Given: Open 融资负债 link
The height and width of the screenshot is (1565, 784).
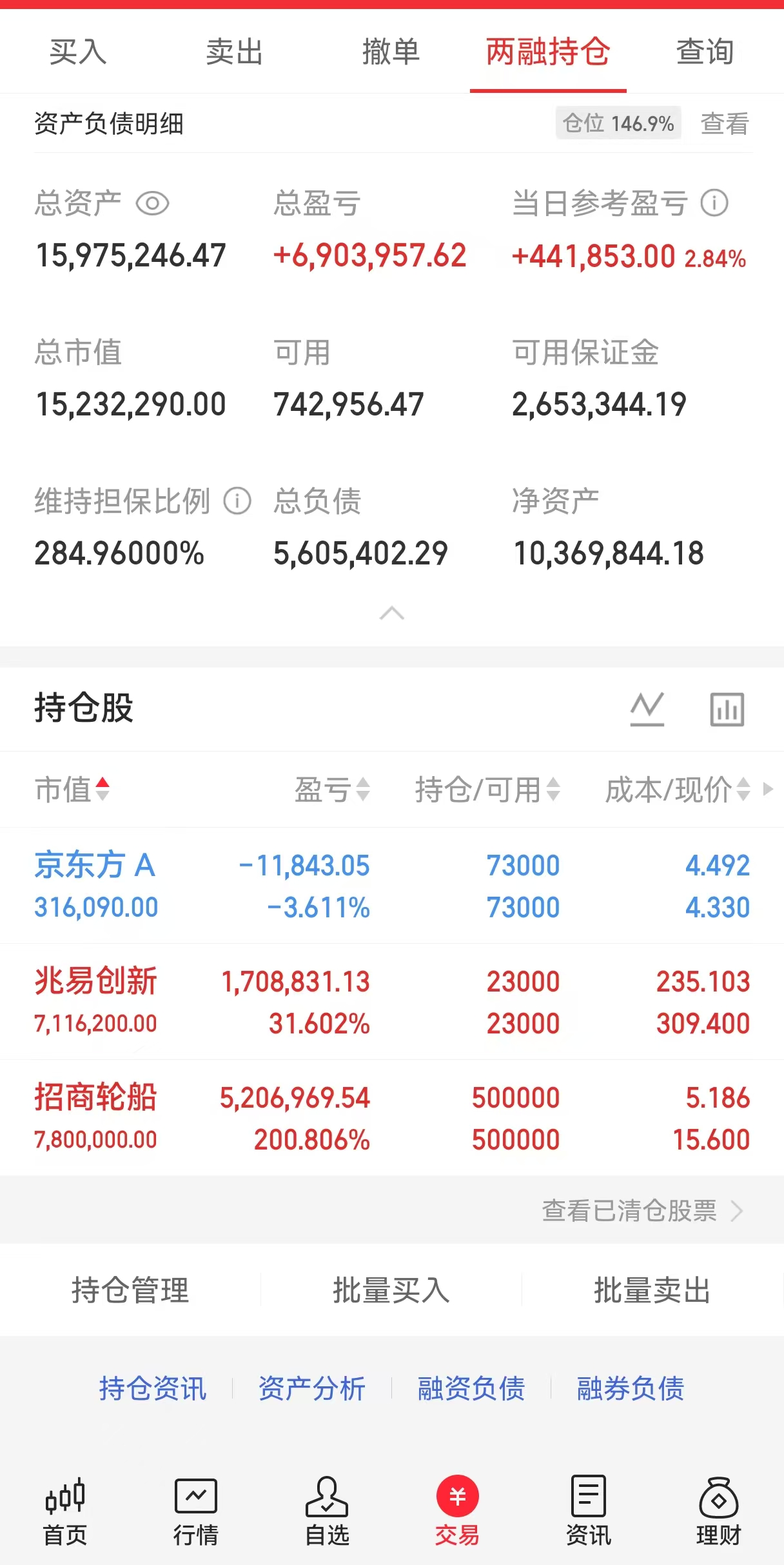Looking at the screenshot, I should tap(471, 1388).
